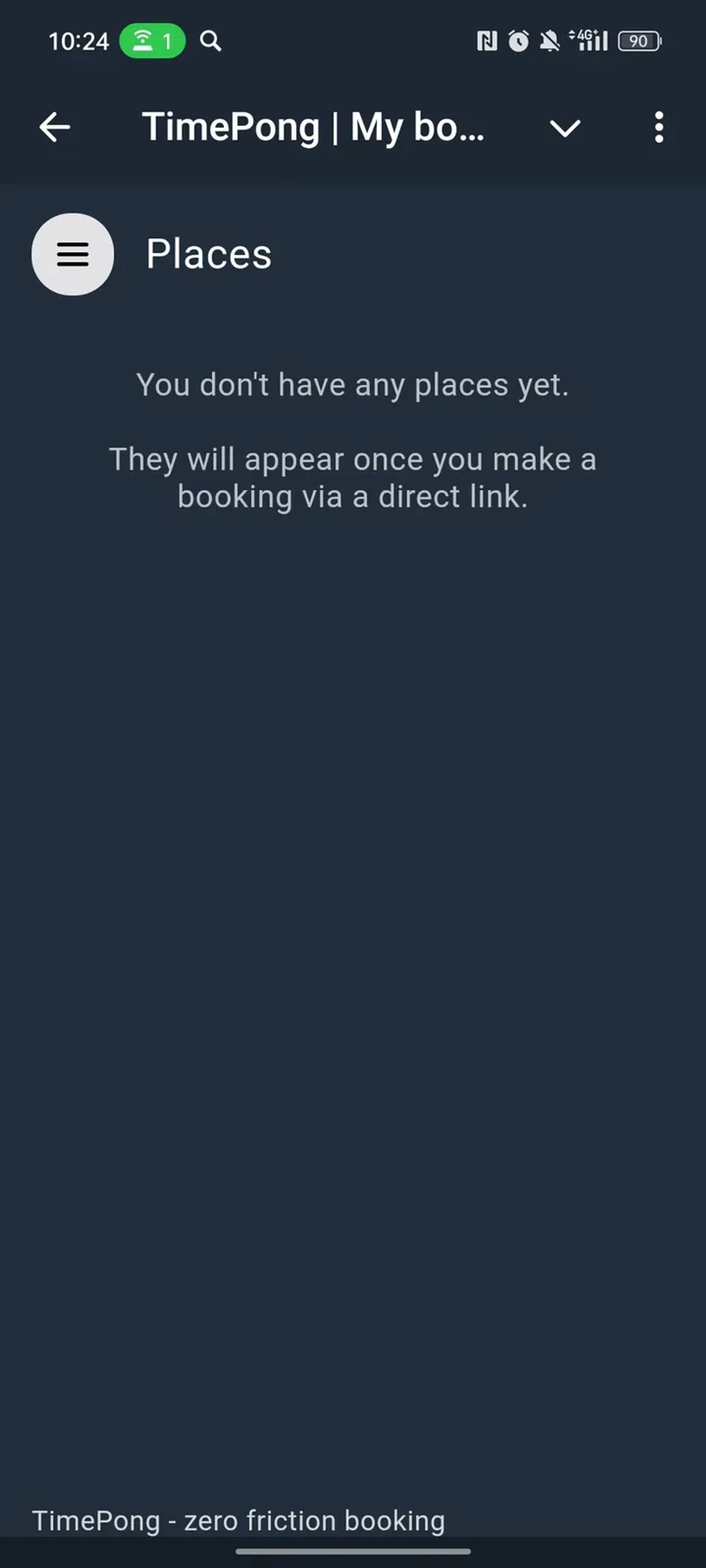Go back using the top arrow
The height and width of the screenshot is (1568, 706).
55,128
